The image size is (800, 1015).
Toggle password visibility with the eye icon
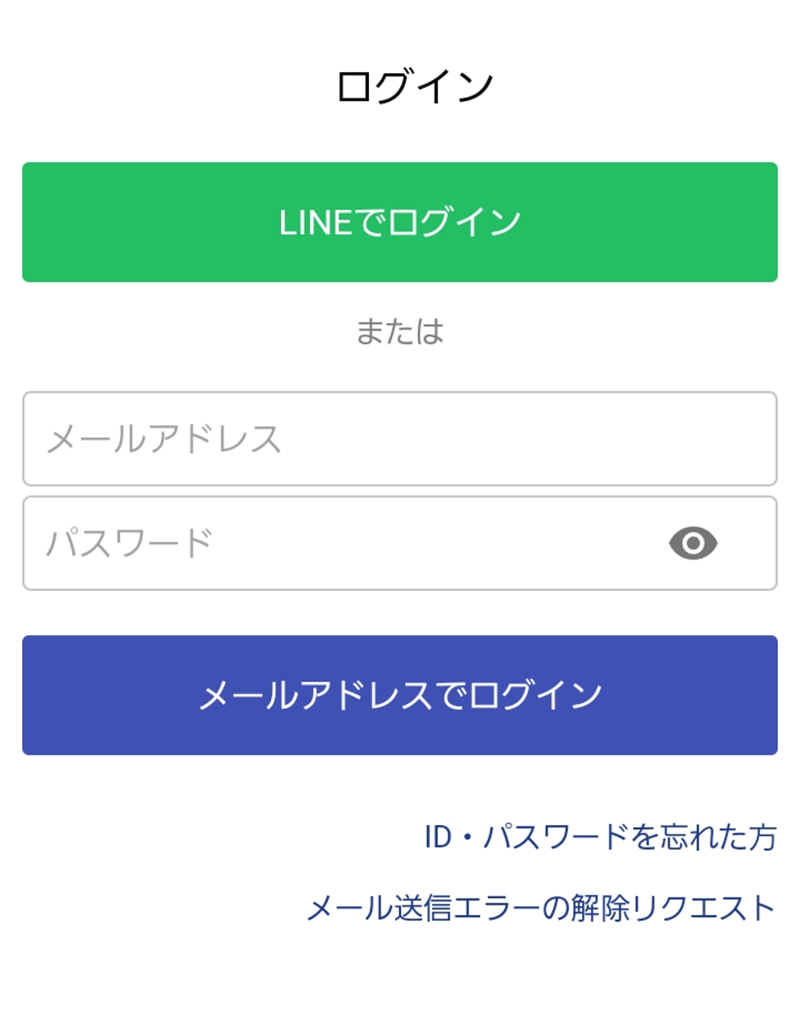(x=694, y=543)
